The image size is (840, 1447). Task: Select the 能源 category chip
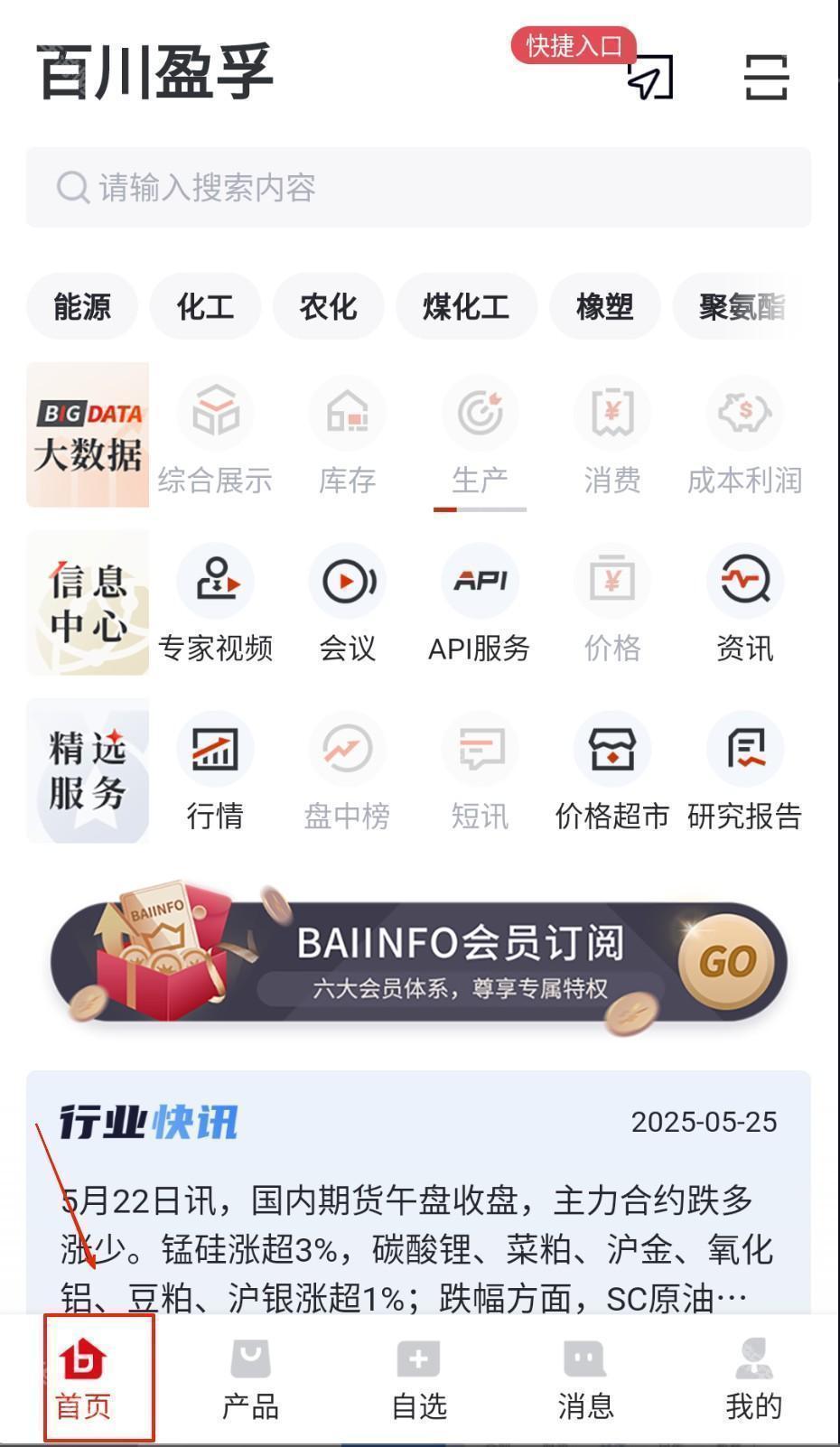(82, 307)
